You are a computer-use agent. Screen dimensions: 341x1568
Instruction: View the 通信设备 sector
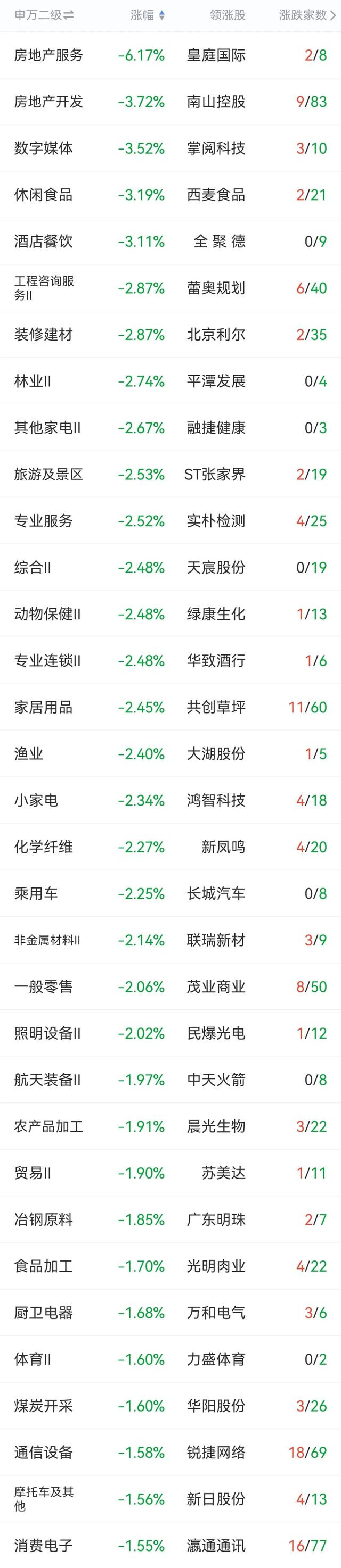click(x=170, y=1453)
